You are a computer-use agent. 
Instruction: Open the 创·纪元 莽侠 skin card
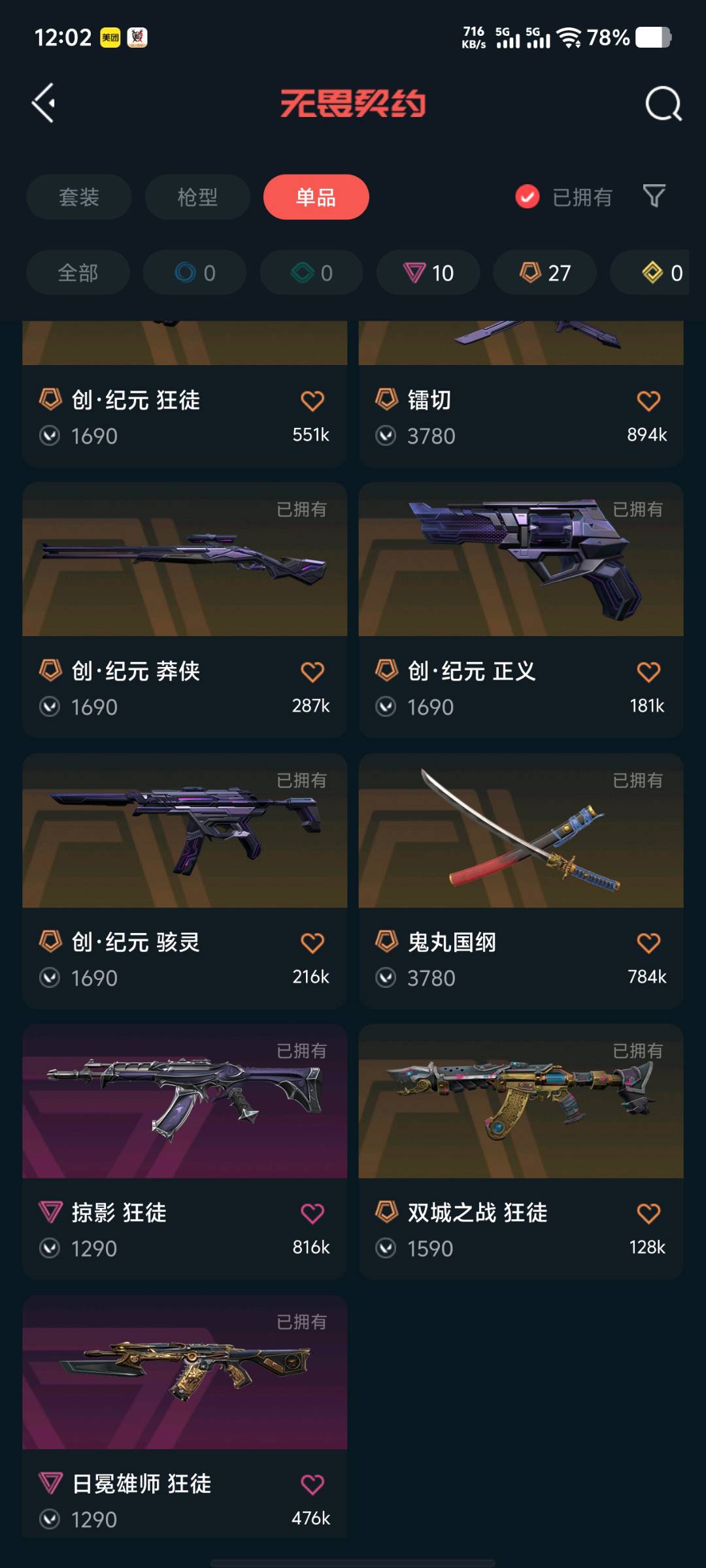(x=184, y=588)
